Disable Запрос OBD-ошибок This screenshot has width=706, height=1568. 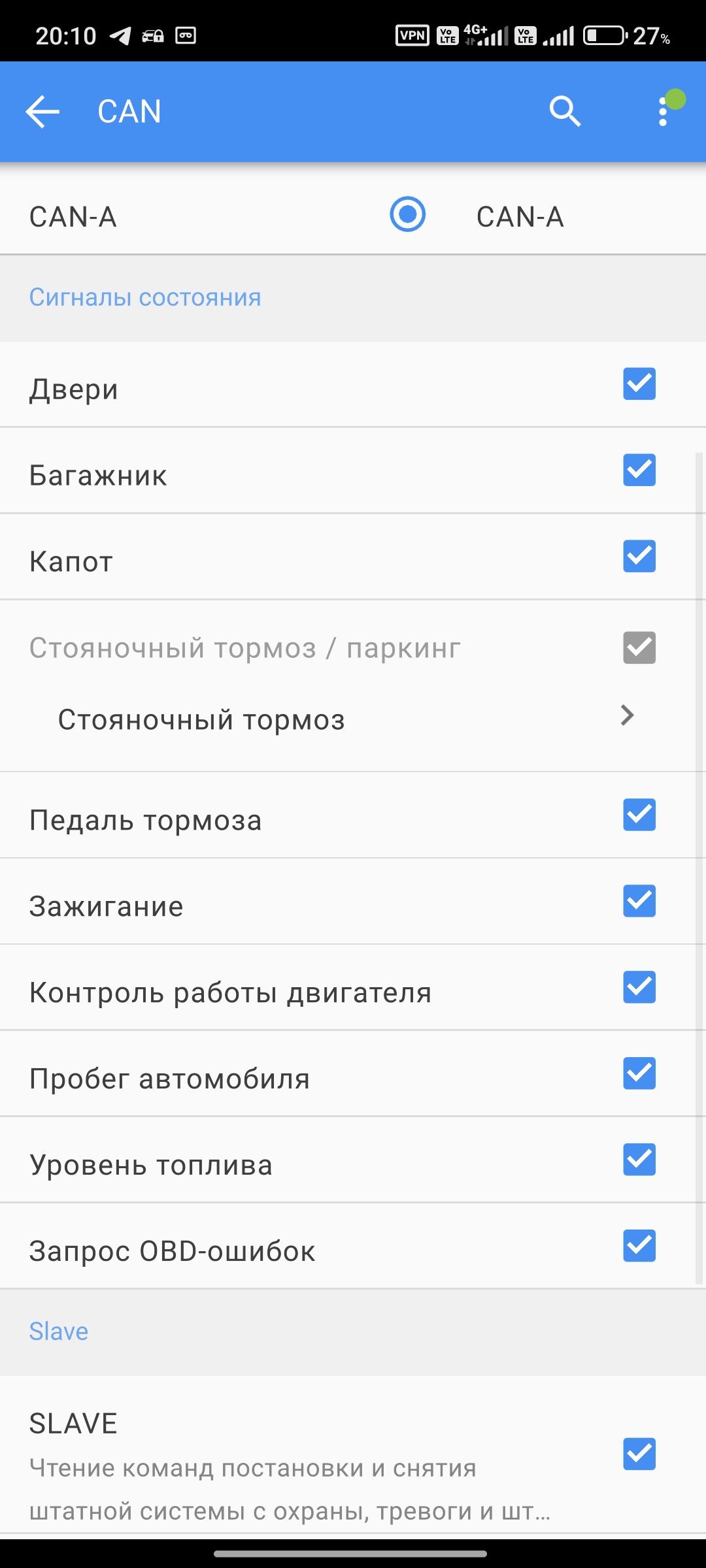pos(639,1247)
